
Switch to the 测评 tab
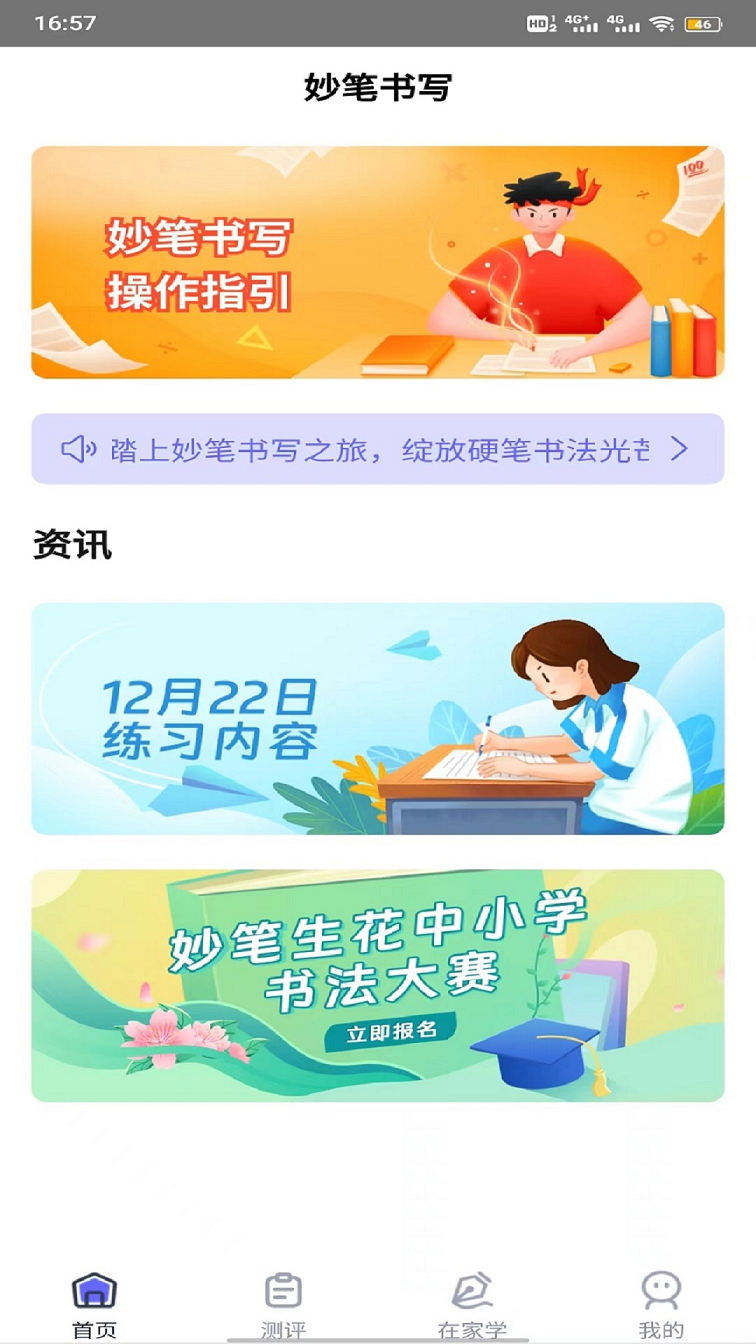(x=284, y=1305)
